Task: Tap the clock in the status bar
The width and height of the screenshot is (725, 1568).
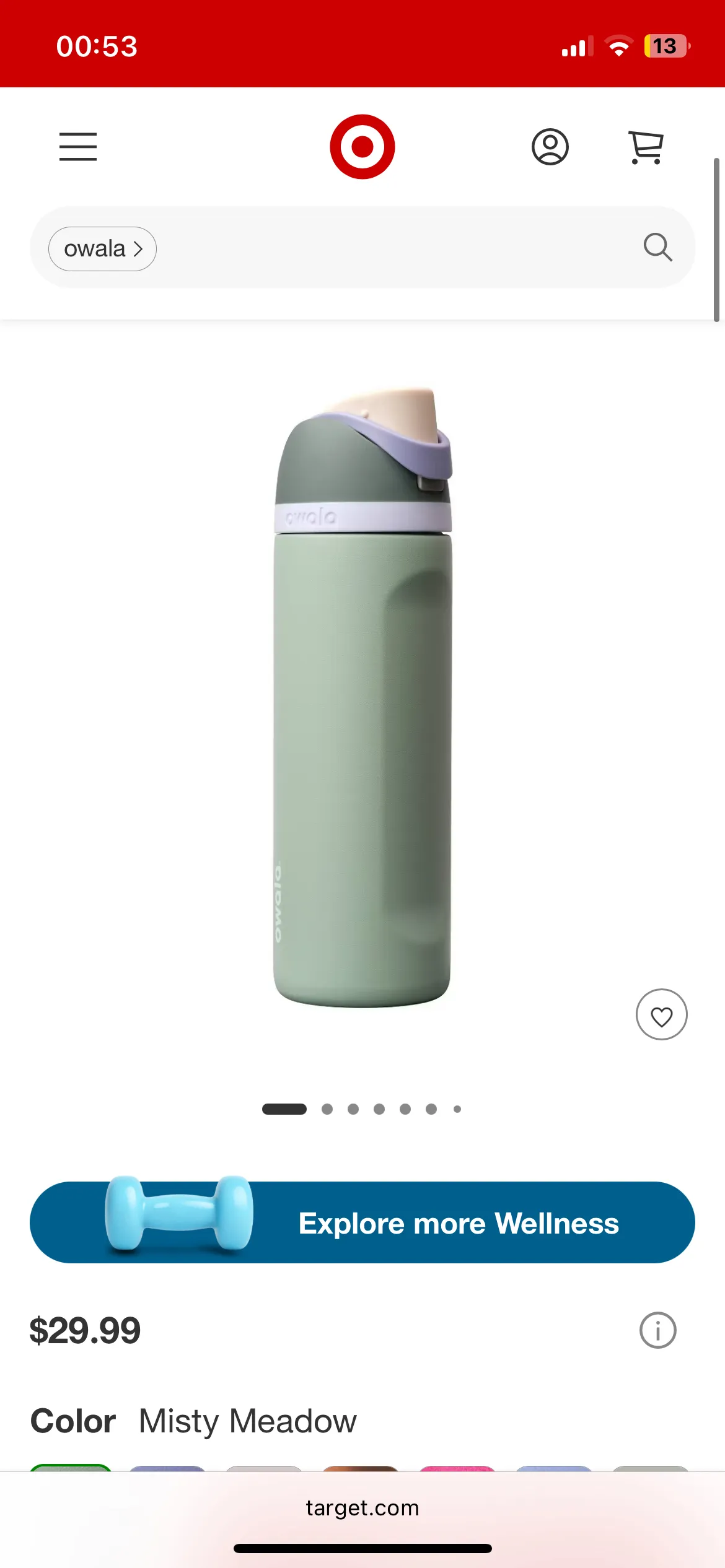Action: pos(96,45)
